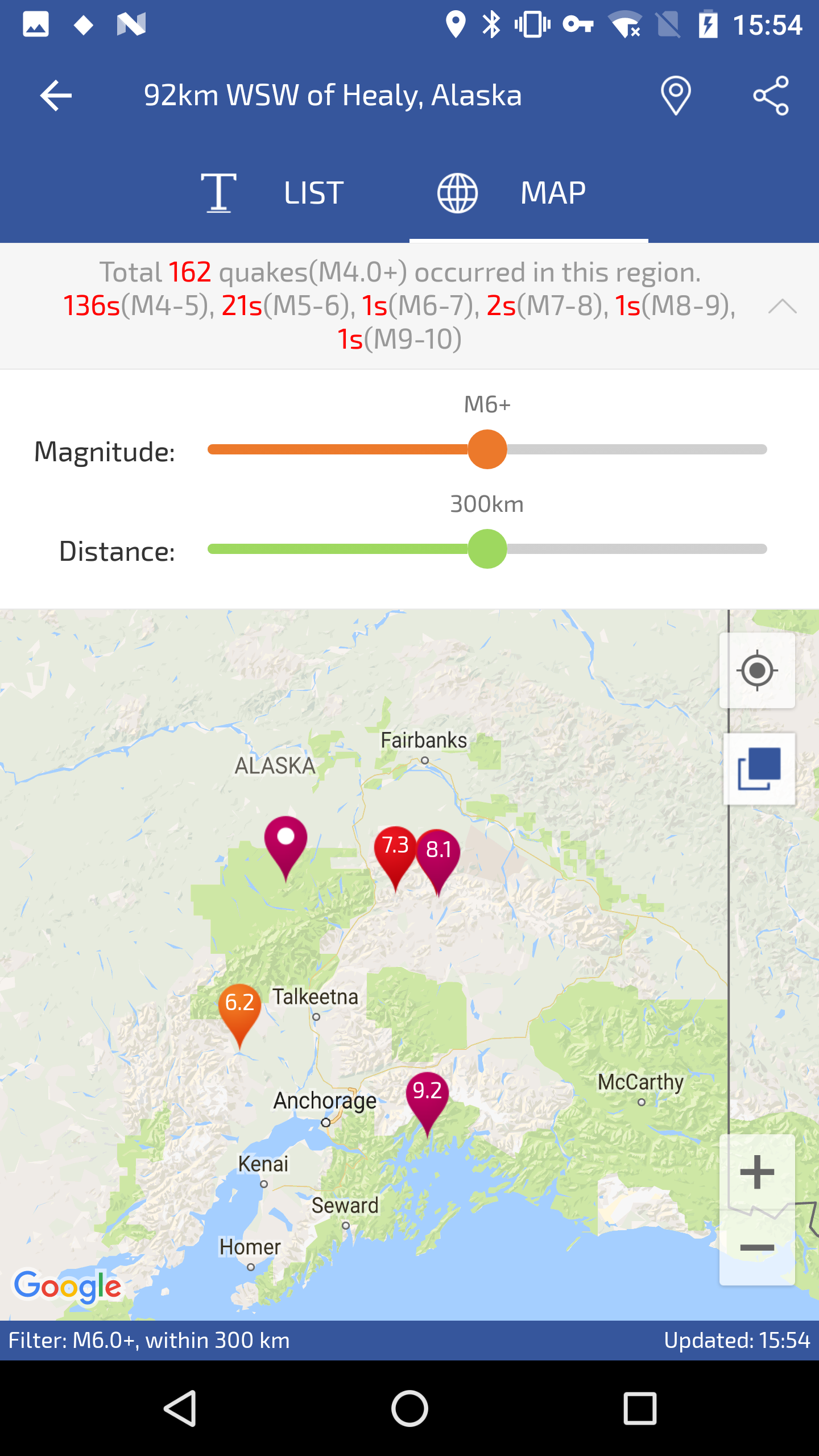
Task: Zoom in on the map
Action: [757, 1172]
